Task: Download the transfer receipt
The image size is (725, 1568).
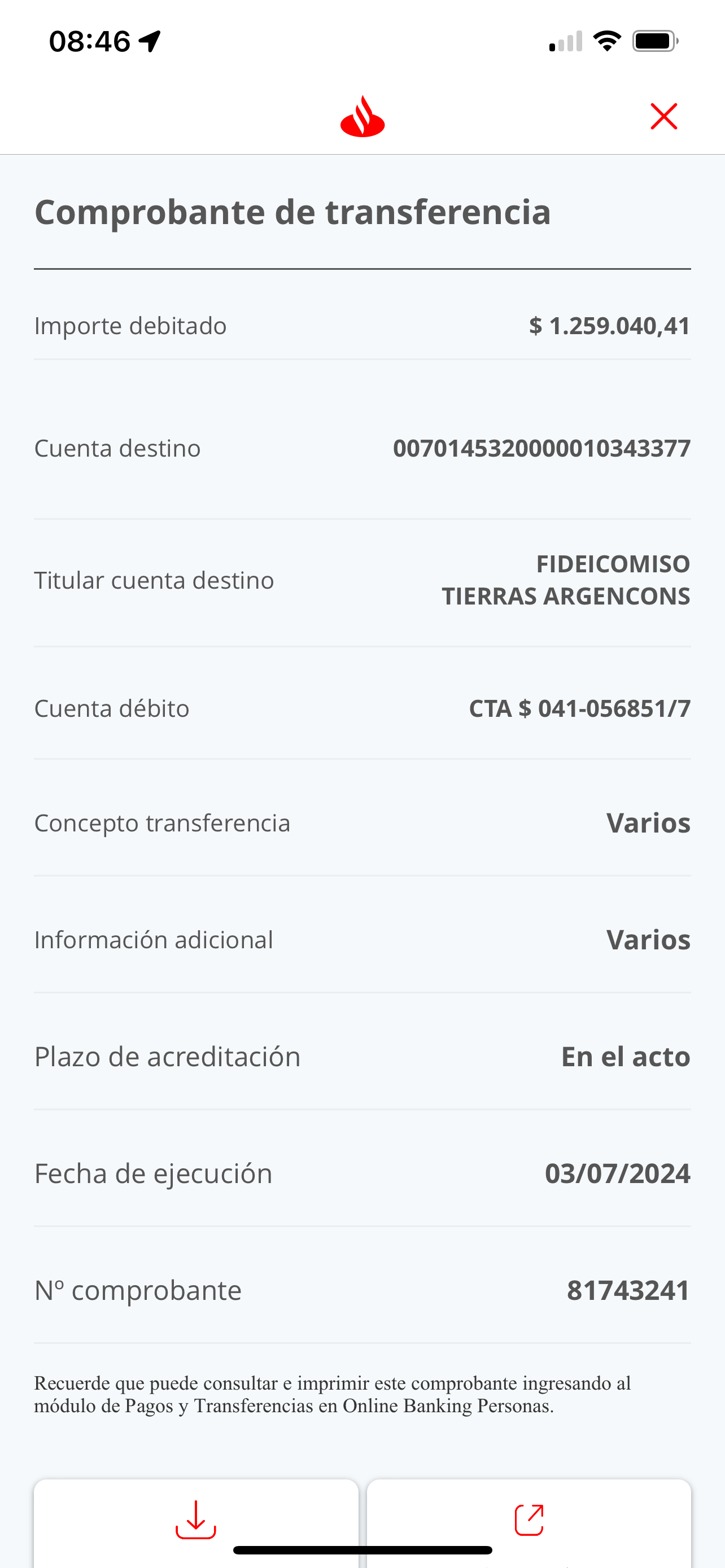Action: (x=196, y=1523)
